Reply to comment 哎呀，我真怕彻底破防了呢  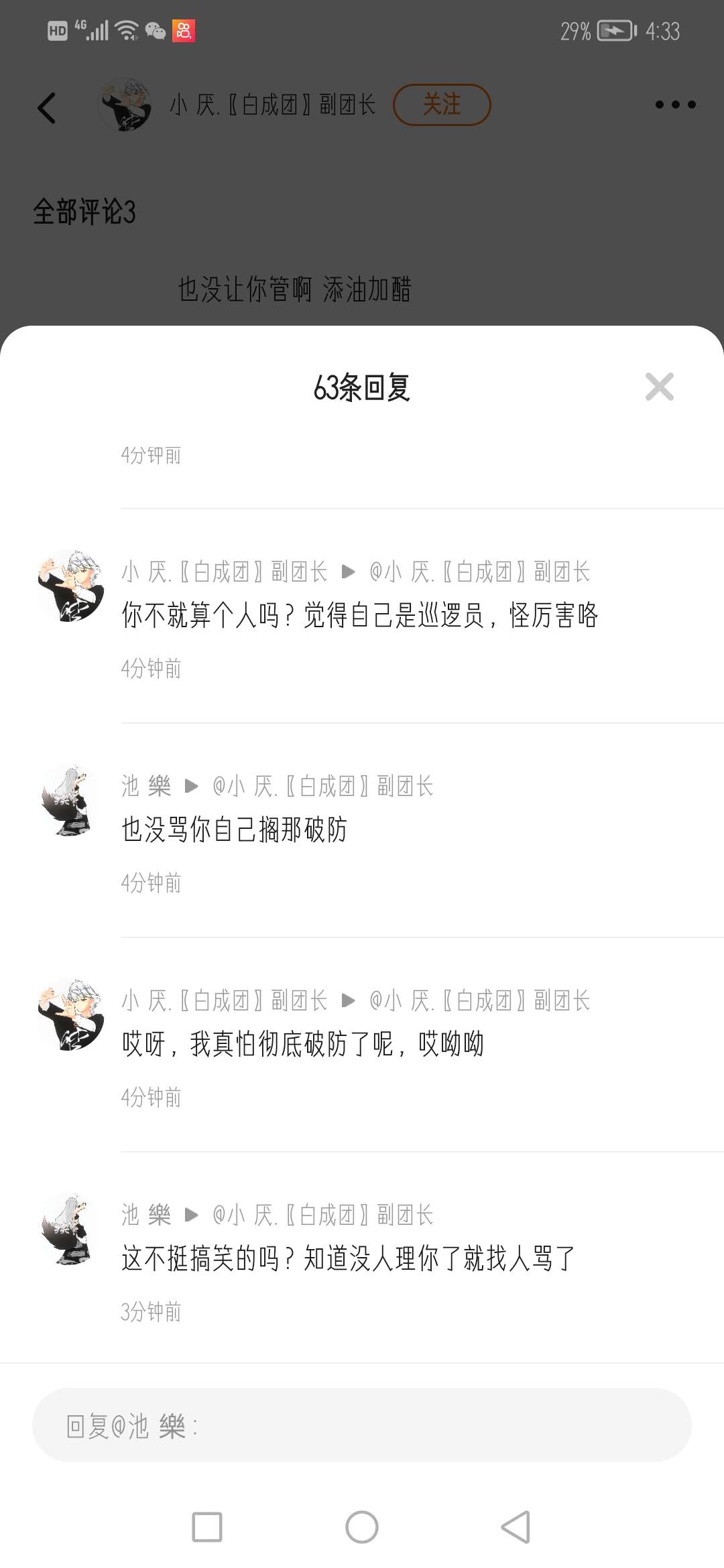point(303,1044)
